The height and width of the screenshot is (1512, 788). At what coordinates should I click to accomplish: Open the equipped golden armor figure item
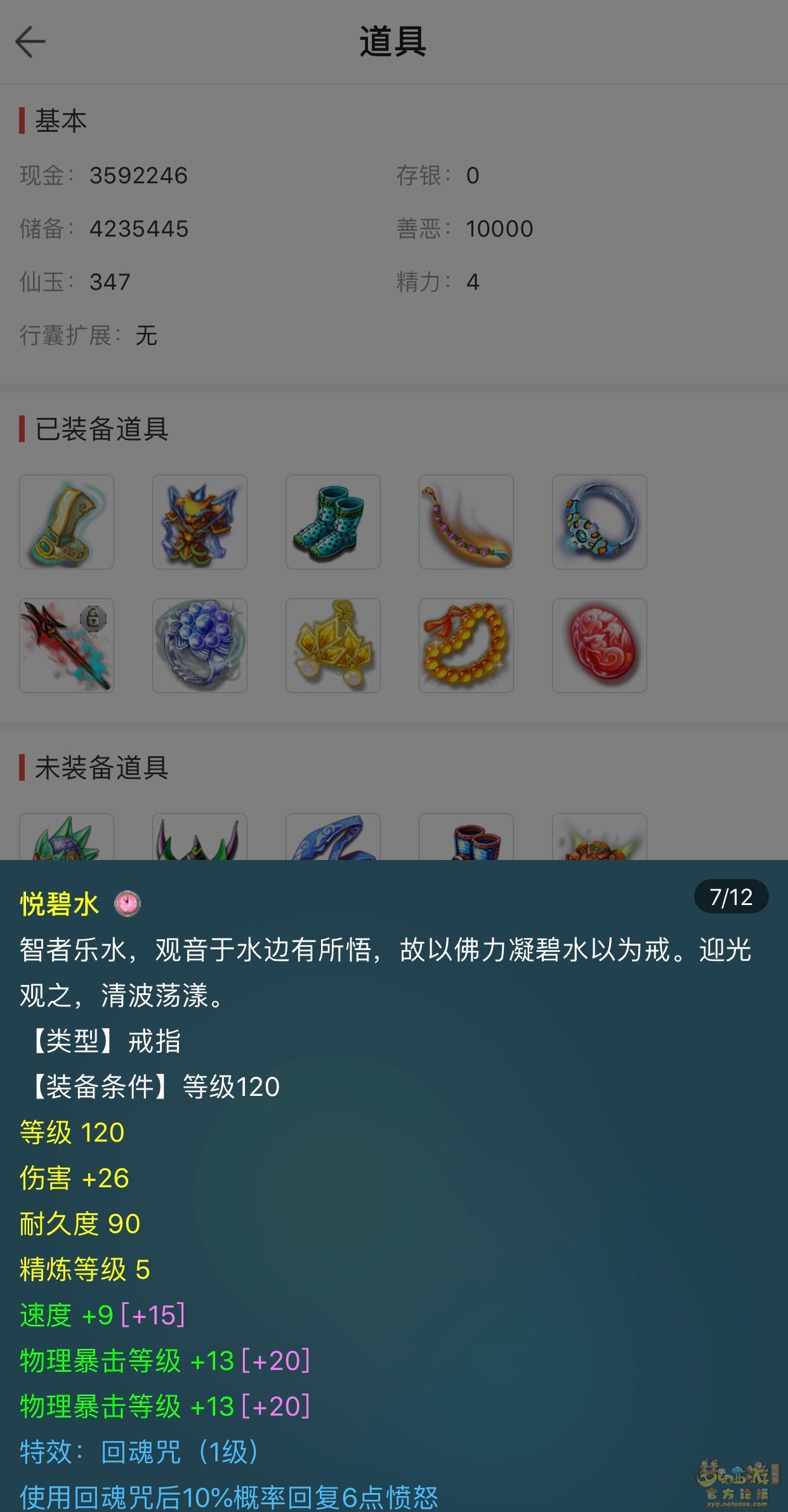pos(200,522)
